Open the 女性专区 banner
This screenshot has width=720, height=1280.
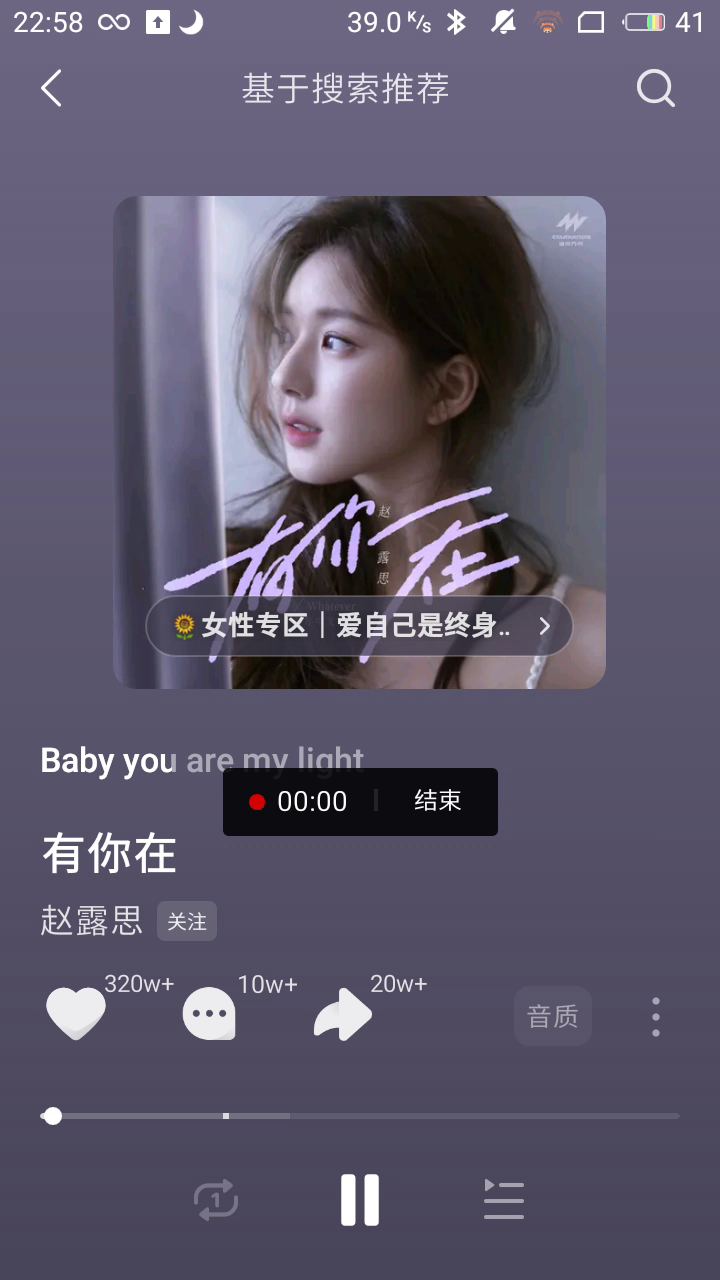(x=359, y=627)
